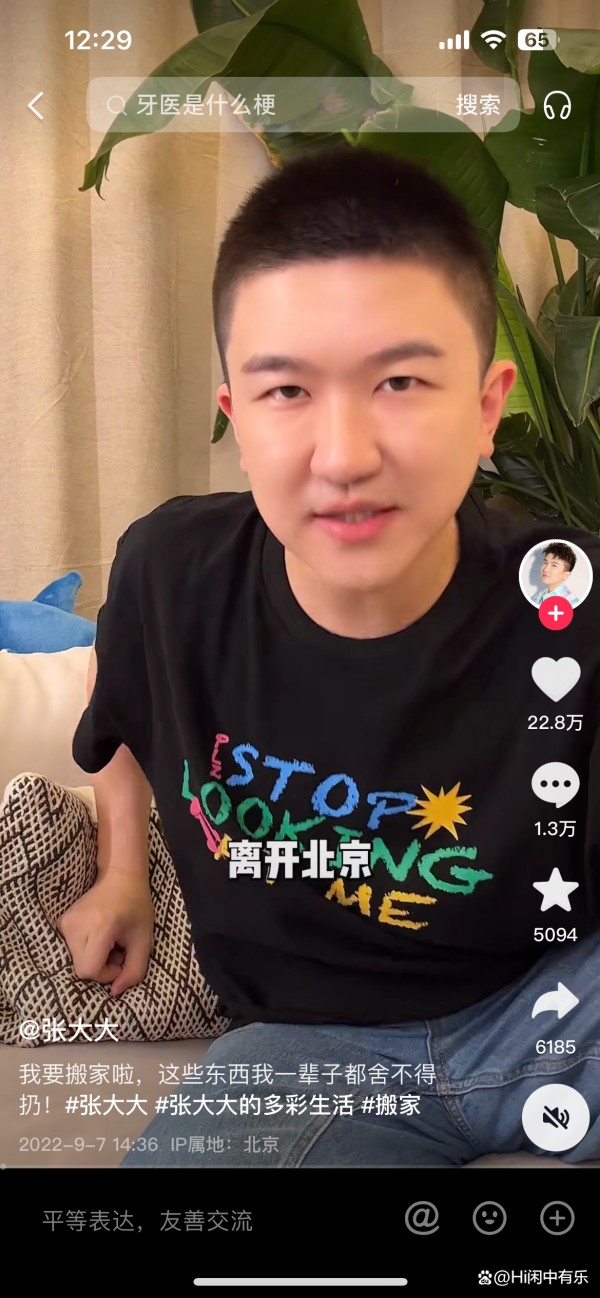Open the plus attachment icon in comment bar

coord(557,1218)
